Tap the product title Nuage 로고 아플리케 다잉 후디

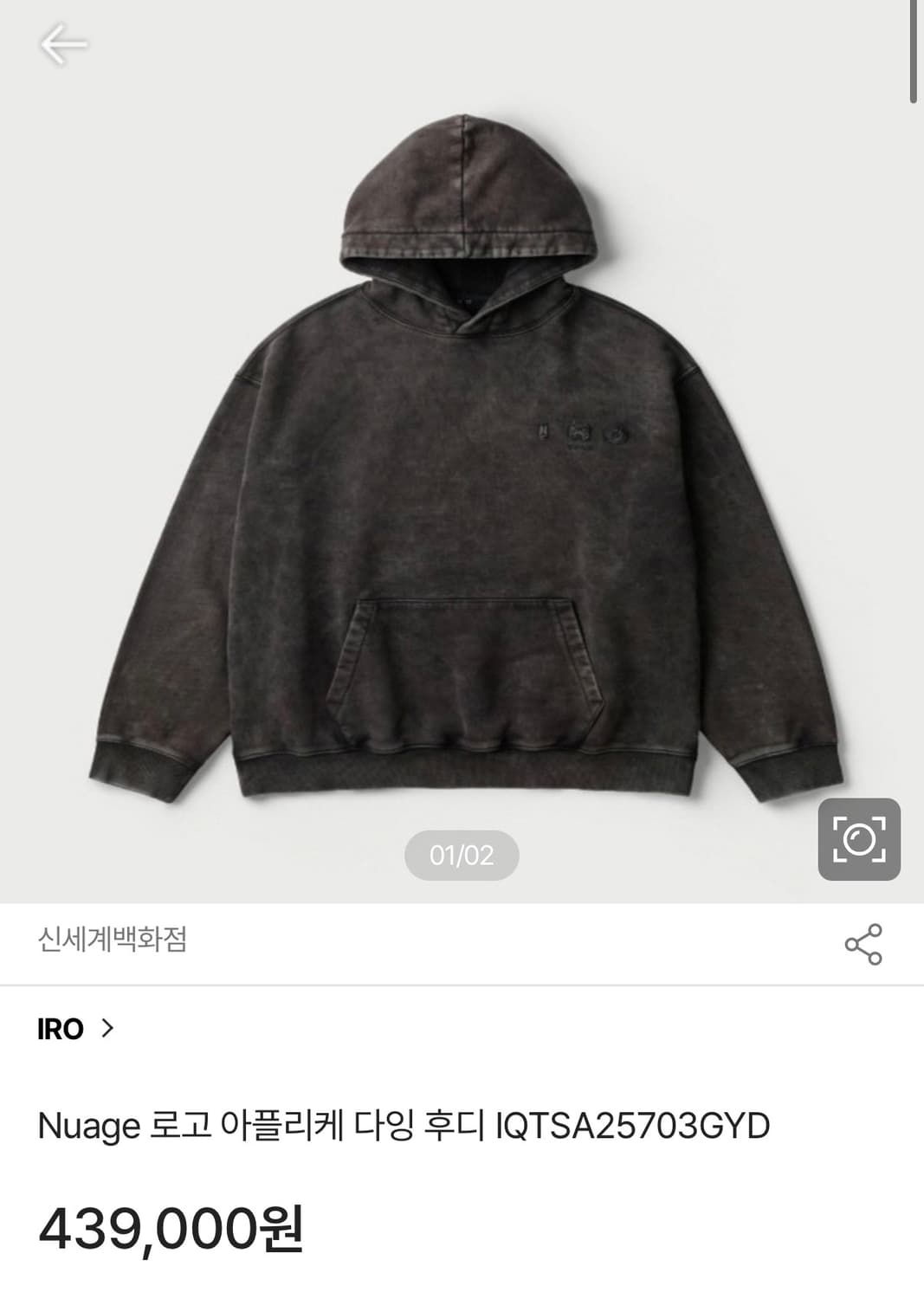260,1121
